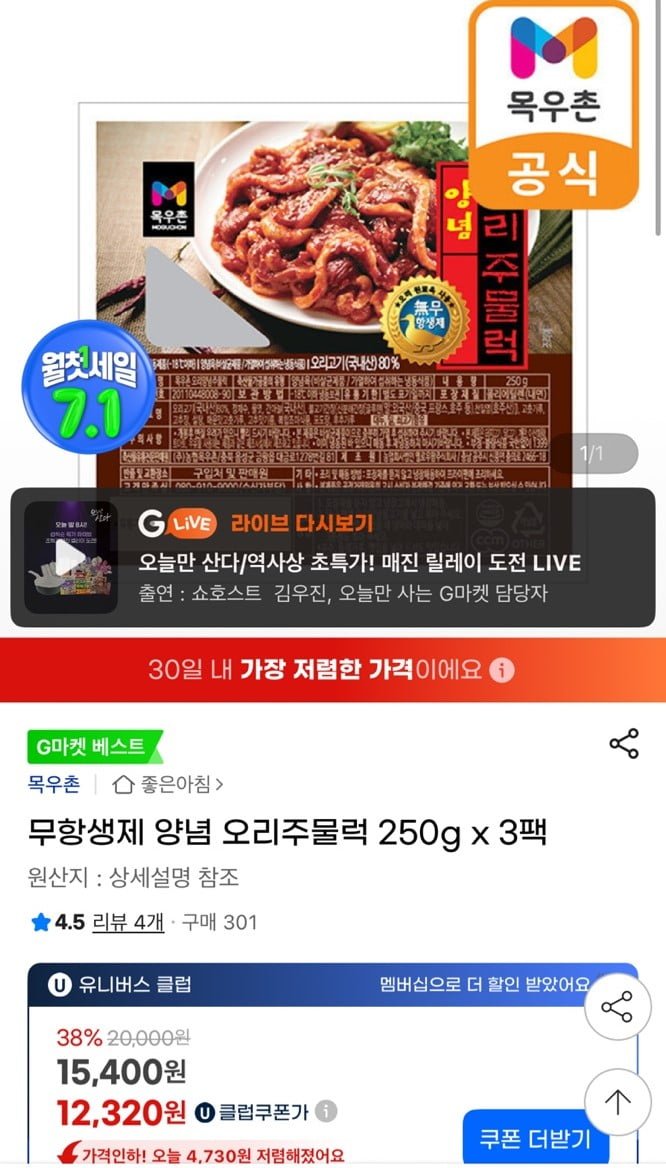Share this product with the icon beside the G마켓 베스트 badge
This screenshot has width=666, height=1168.
(x=623, y=744)
